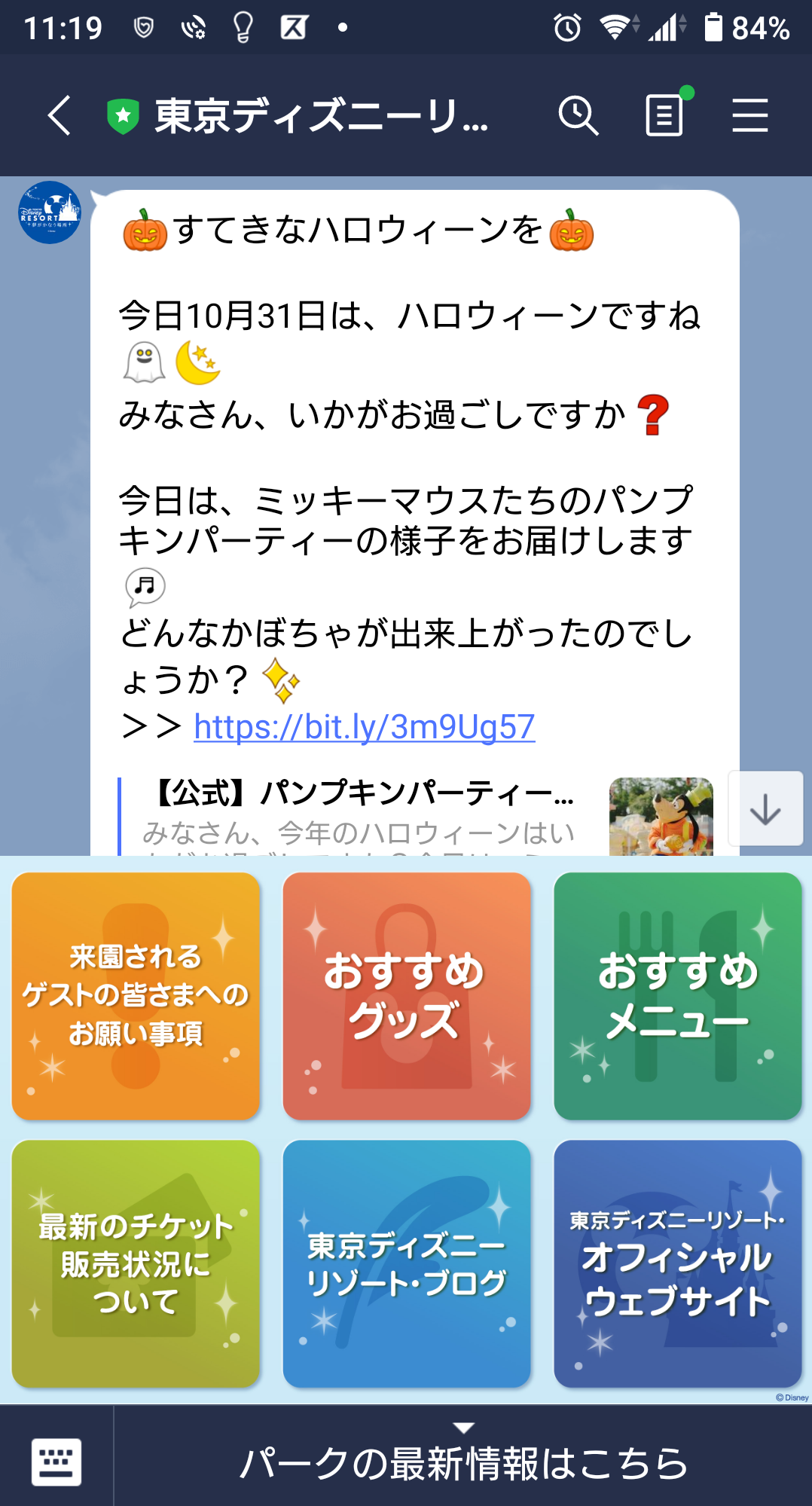View the おすすめメニュー tile

(x=677, y=995)
